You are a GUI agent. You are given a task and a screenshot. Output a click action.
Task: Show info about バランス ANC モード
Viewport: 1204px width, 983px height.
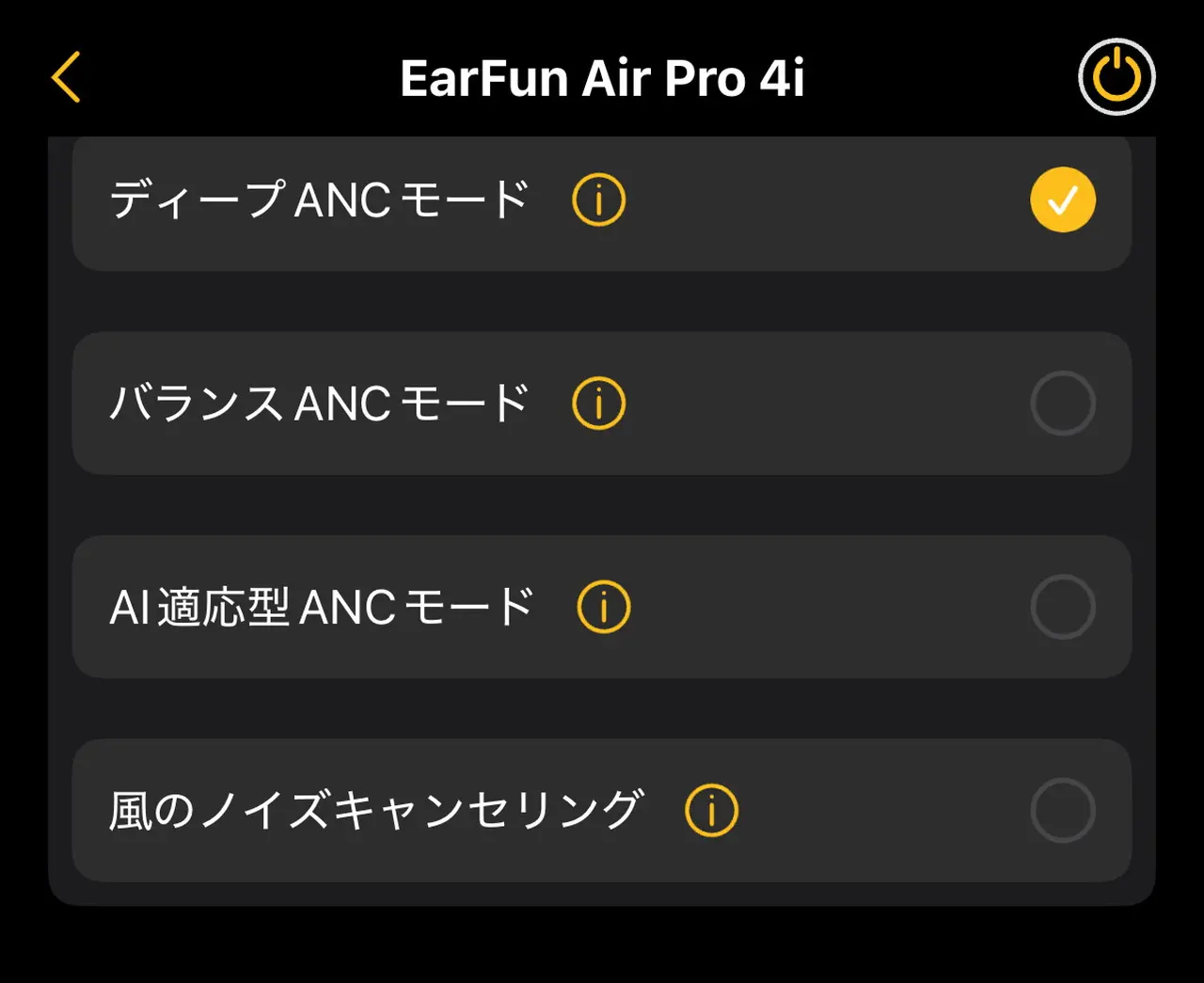599,404
